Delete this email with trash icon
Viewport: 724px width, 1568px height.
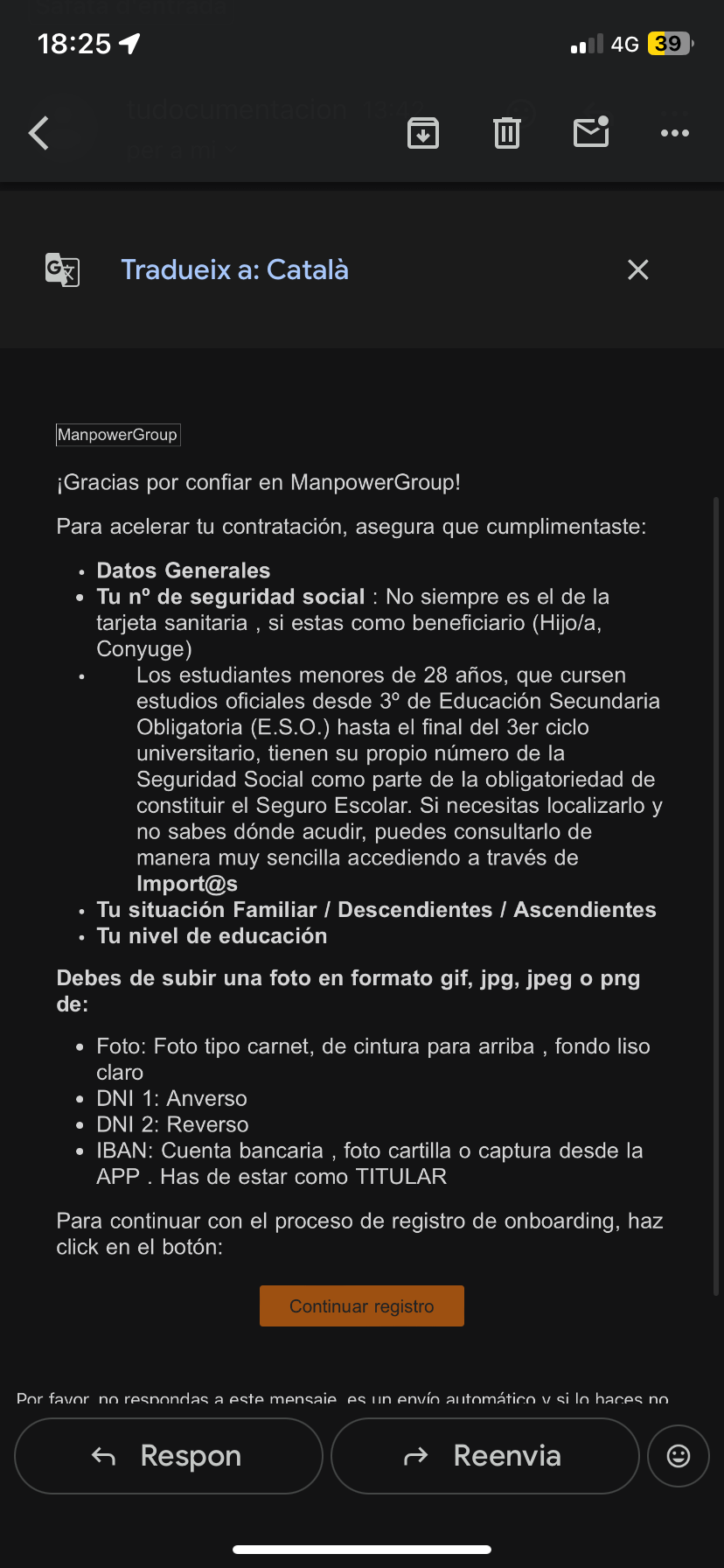[507, 133]
